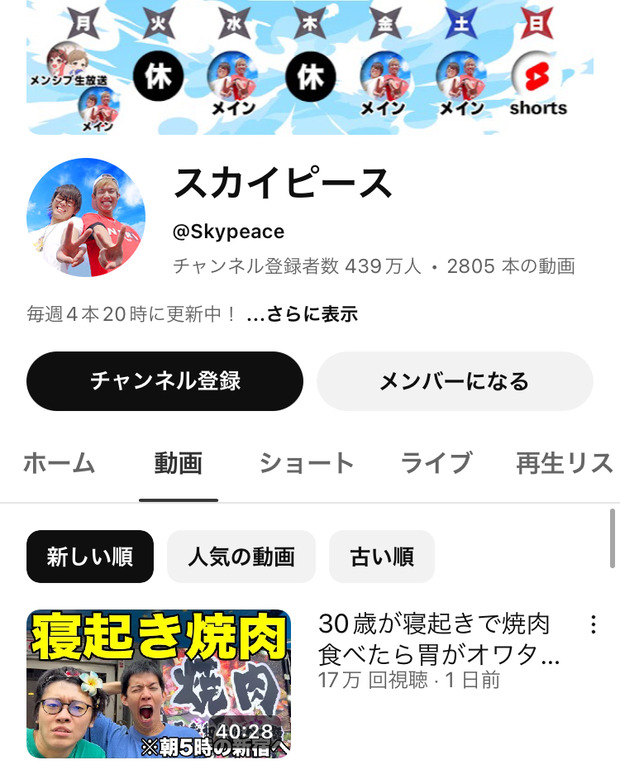This screenshot has height=784, width=620.
Task: Sort videos by 古い順 chip
Action: coord(382,557)
